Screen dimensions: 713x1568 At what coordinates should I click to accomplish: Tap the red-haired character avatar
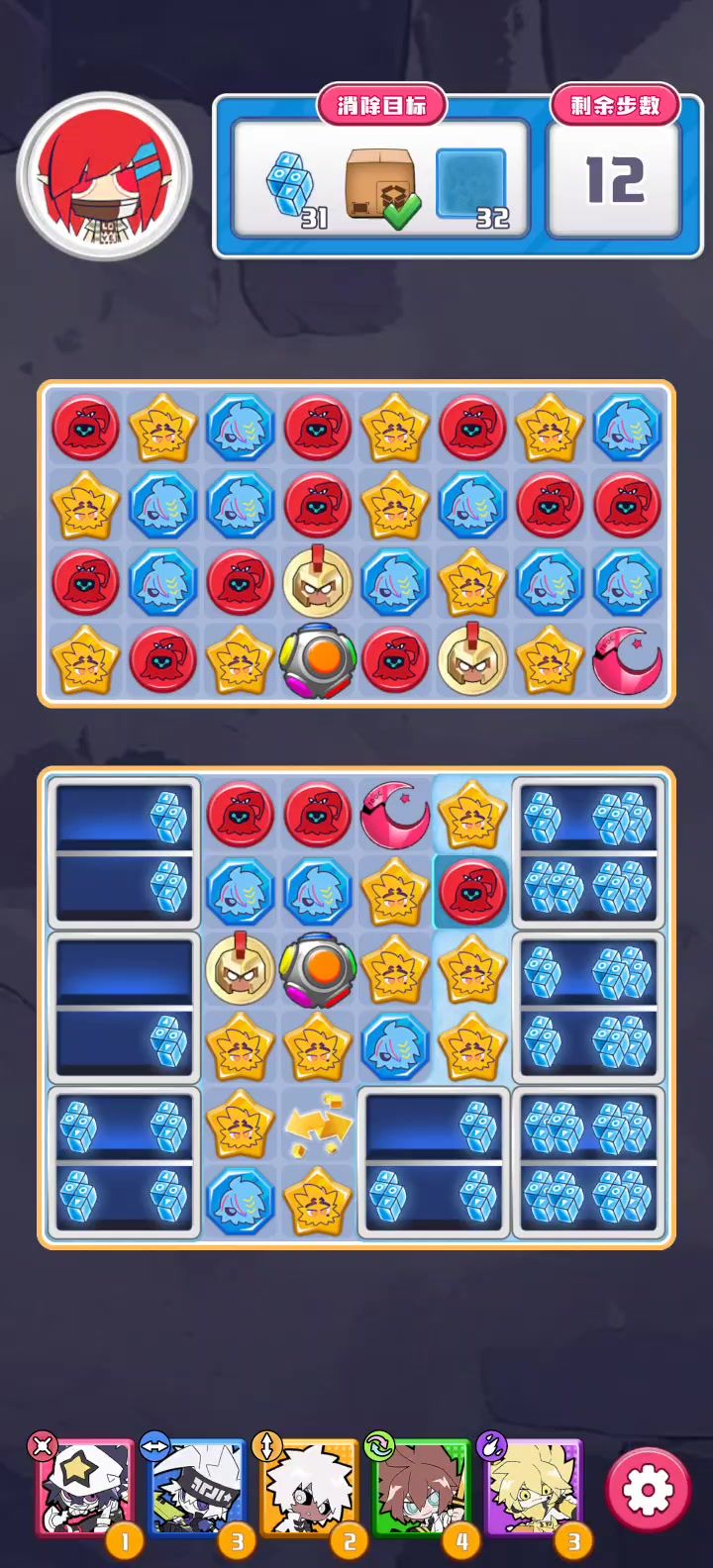point(105,178)
